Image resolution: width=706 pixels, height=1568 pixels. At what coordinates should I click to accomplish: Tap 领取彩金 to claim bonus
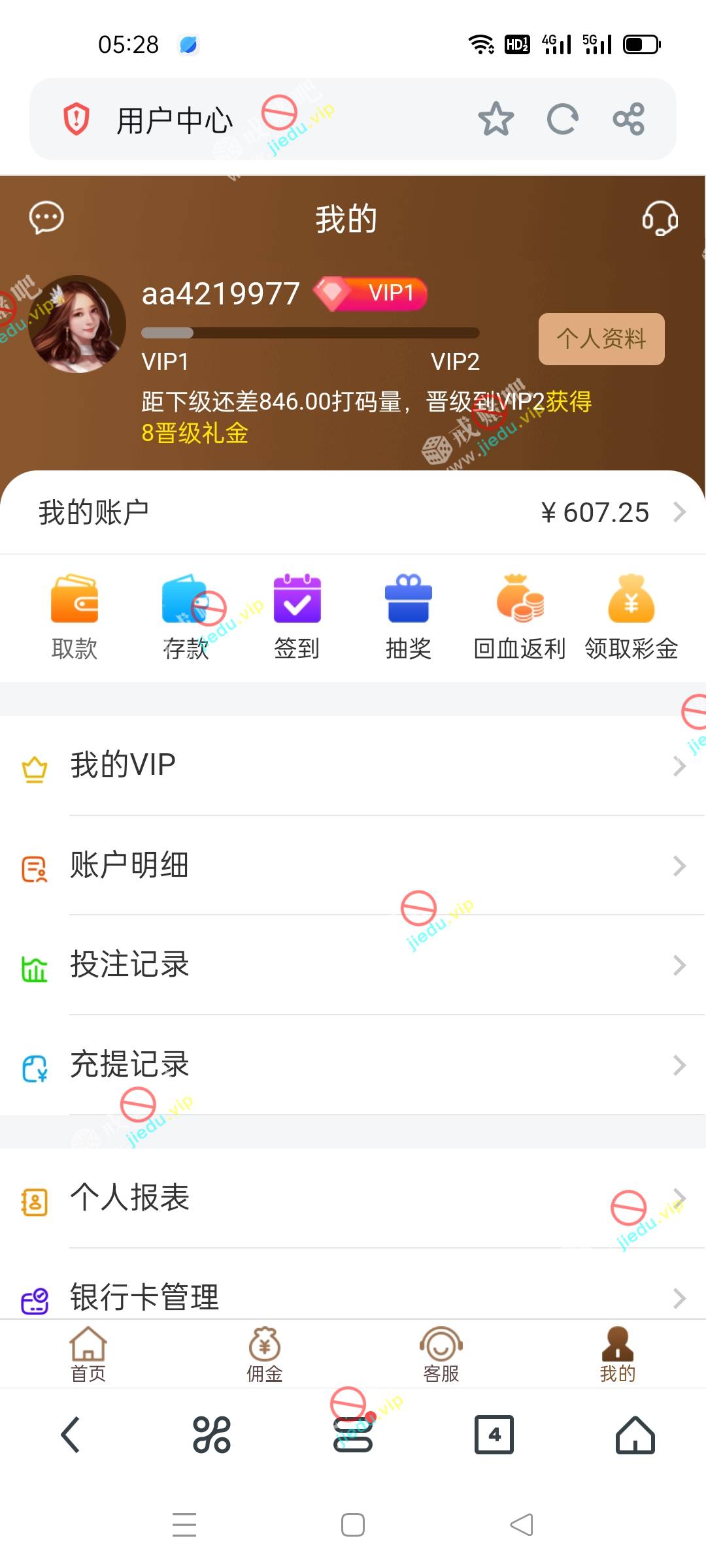click(631, 617)
